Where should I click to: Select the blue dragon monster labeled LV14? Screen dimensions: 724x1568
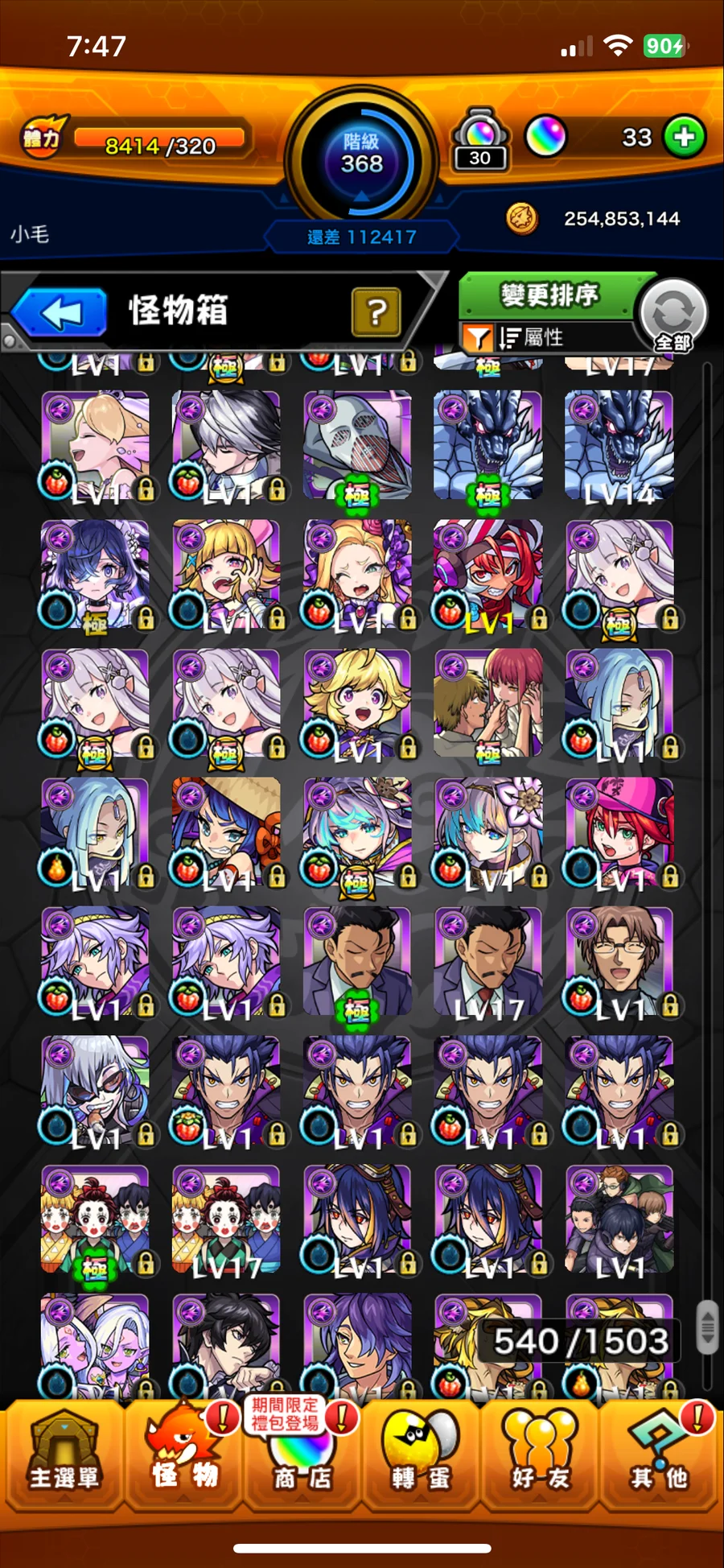(x=619, y=446)
